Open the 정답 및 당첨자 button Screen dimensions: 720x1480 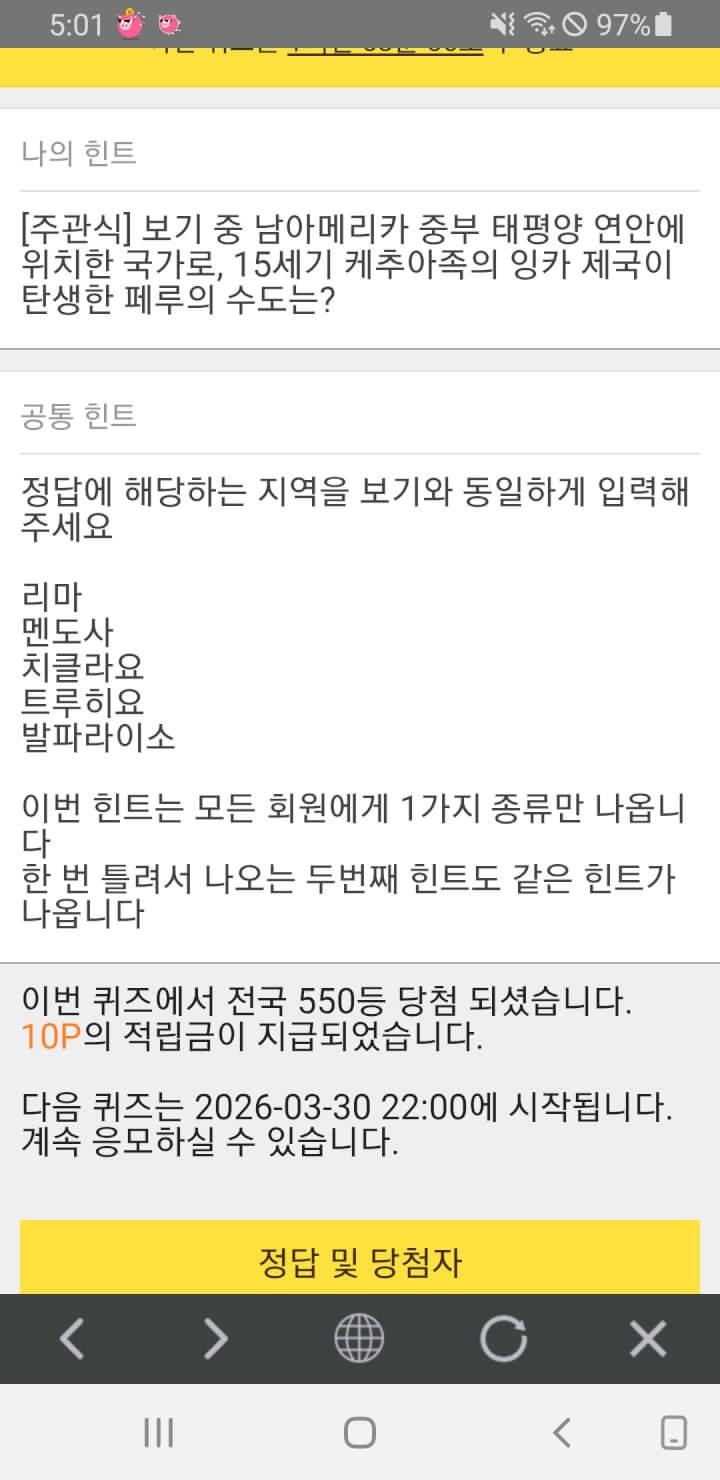pyautogui.click(x=360, y=1262)
